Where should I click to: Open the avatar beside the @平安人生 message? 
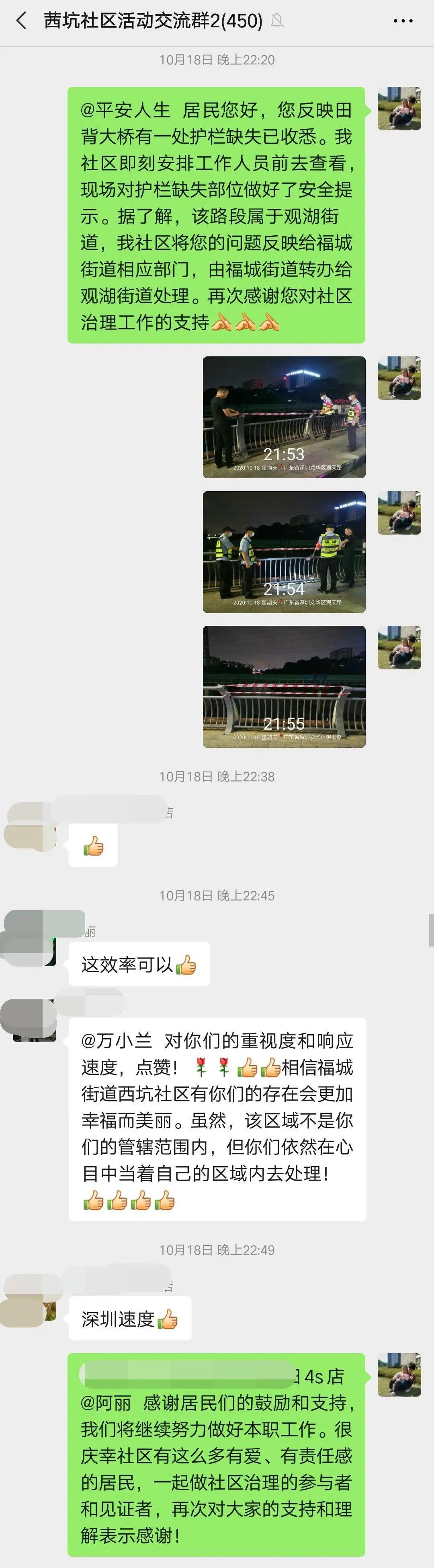coord(399,109)
